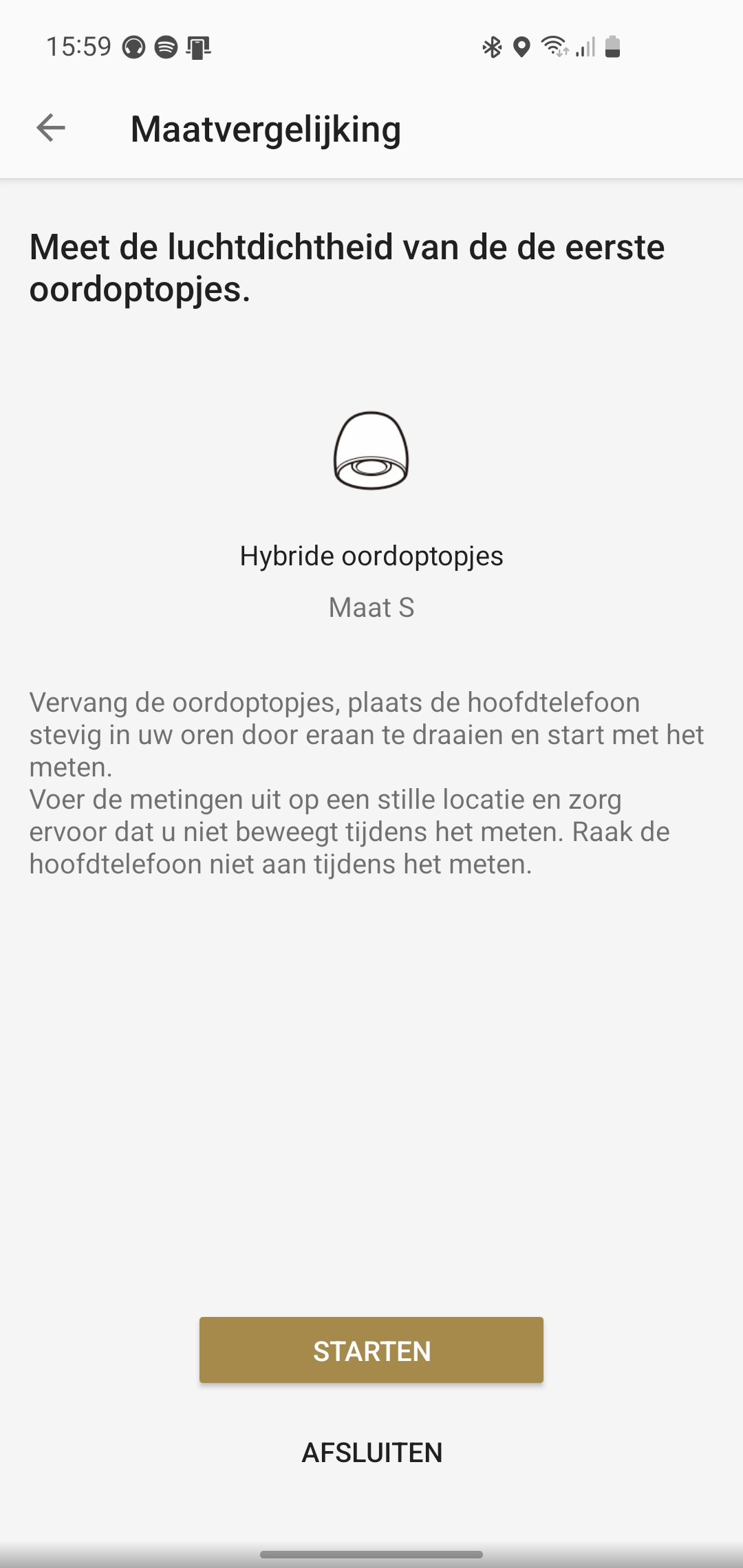This screenshot has width=743, height=1568.
Task: Start the measurement with STARTEN
Action: (371, 1350)
